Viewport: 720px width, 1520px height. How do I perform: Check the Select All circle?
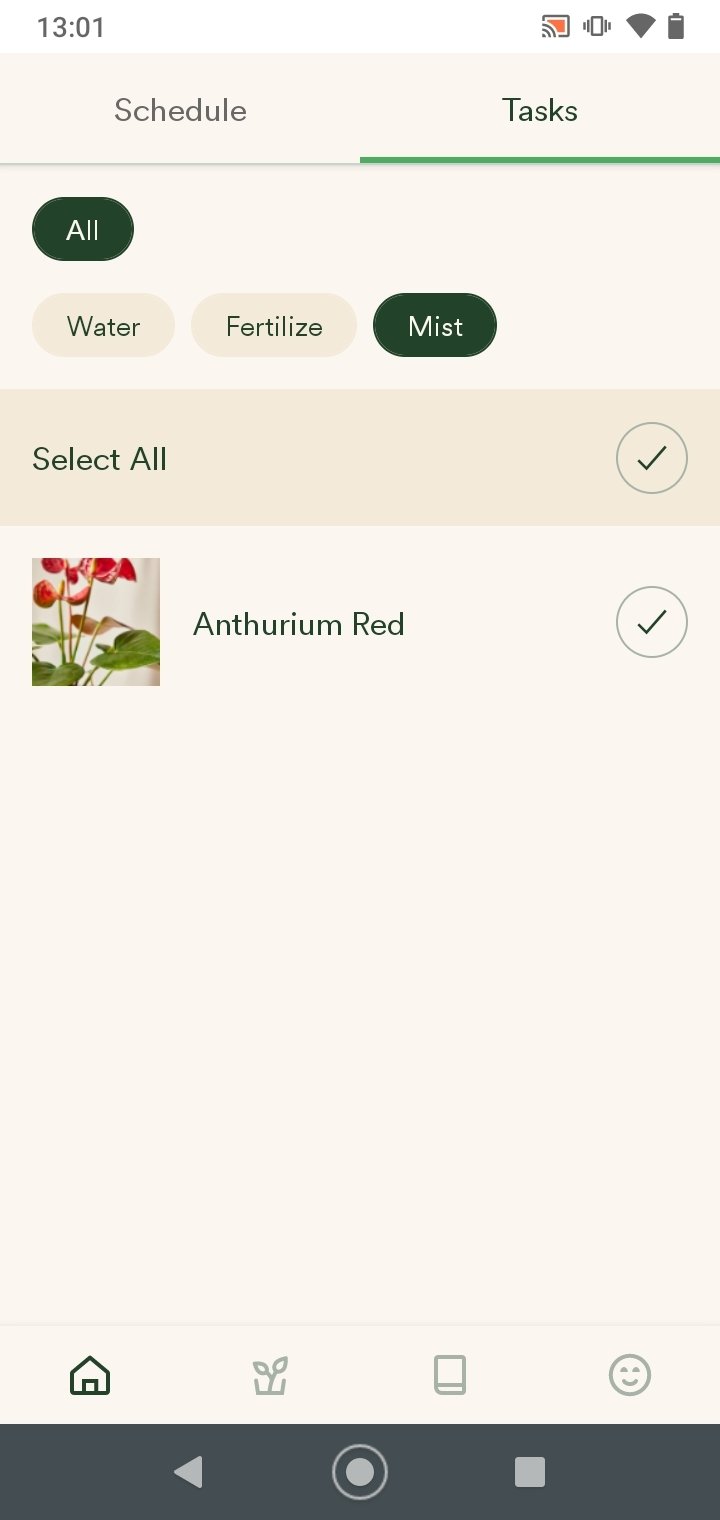click(652, 459)
